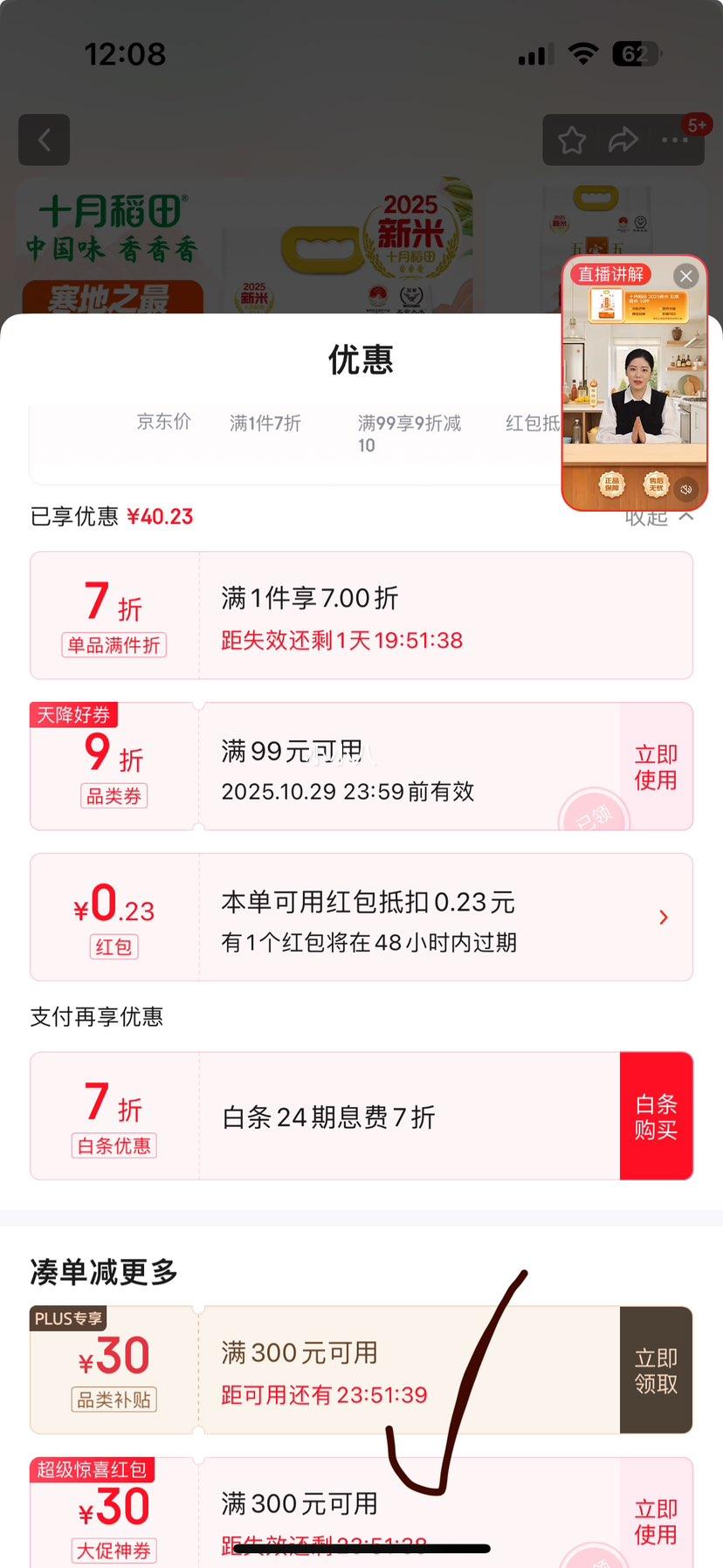This screenshot has height=1568, width=723.
Task: Use the 超级惊喜红包 ¥30 大促神券
Action: [656, 1521]
